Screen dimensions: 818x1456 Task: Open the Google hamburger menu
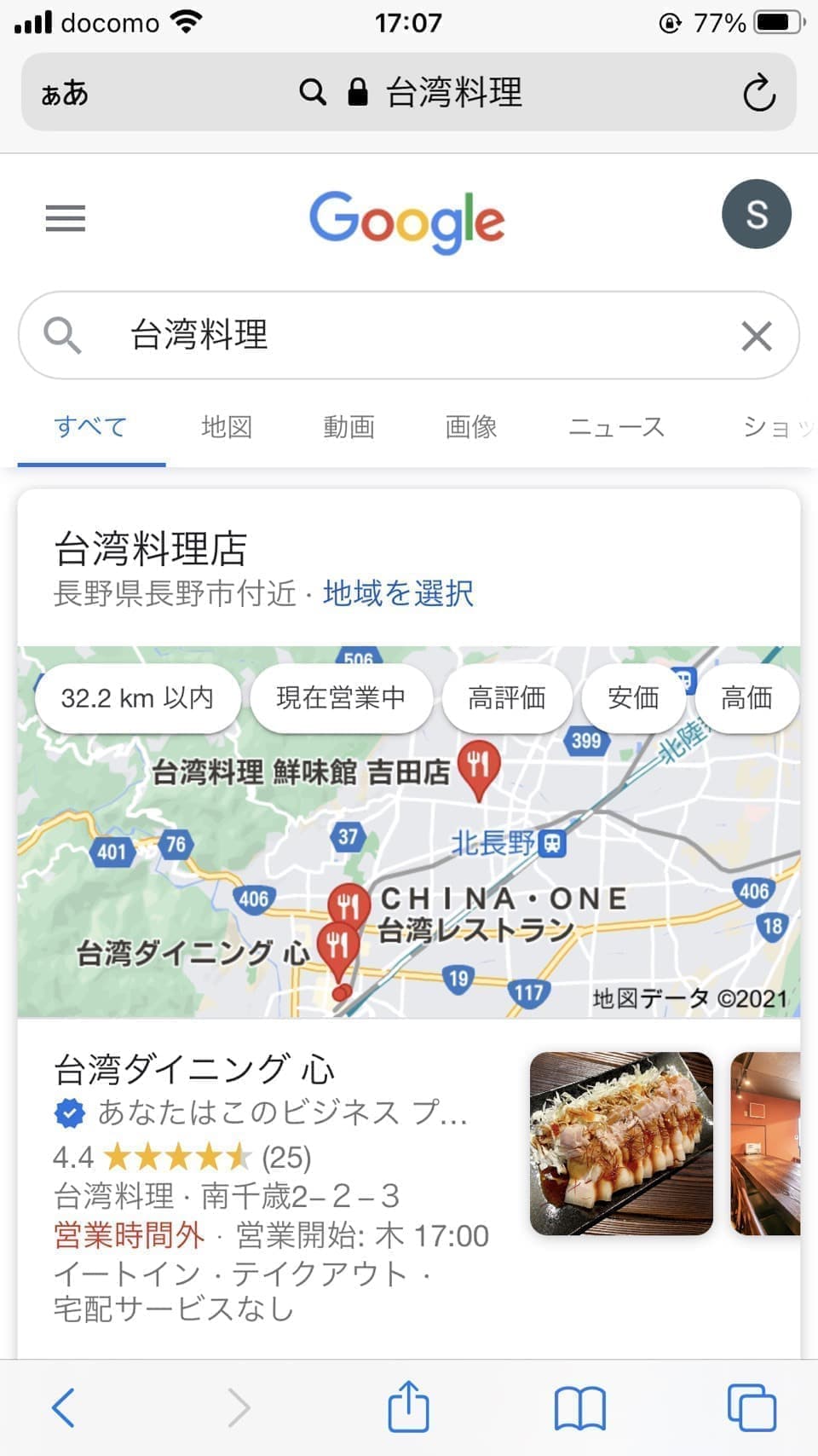[x=65, y=218]
